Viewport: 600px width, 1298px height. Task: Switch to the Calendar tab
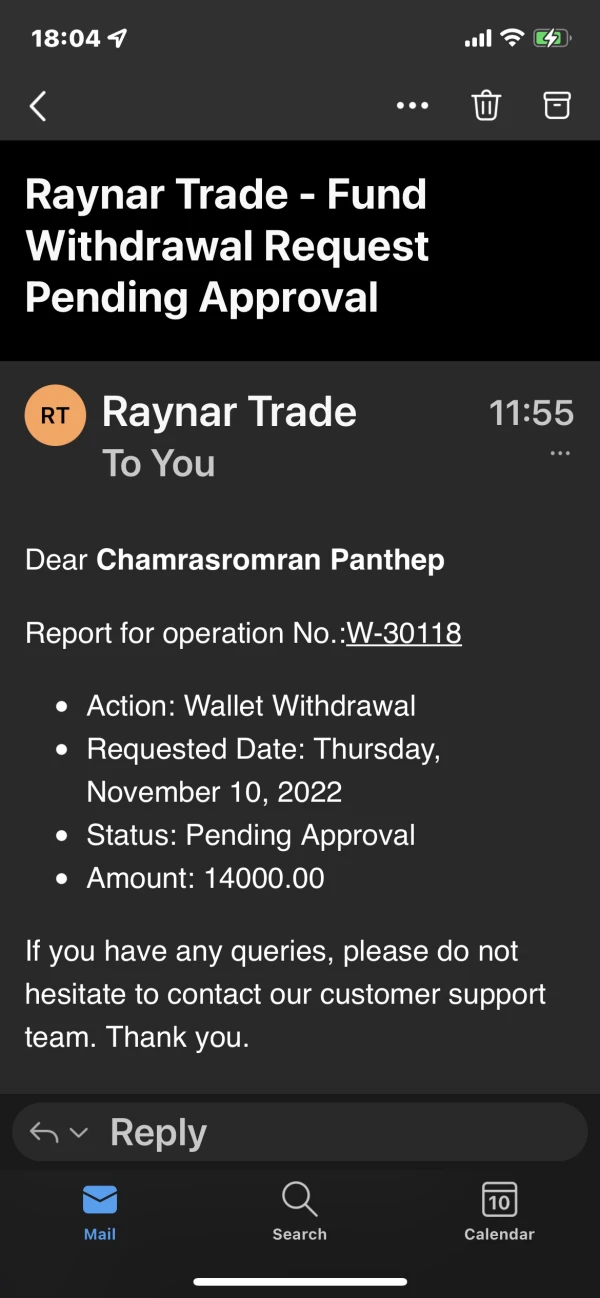tap(499, 1211)
